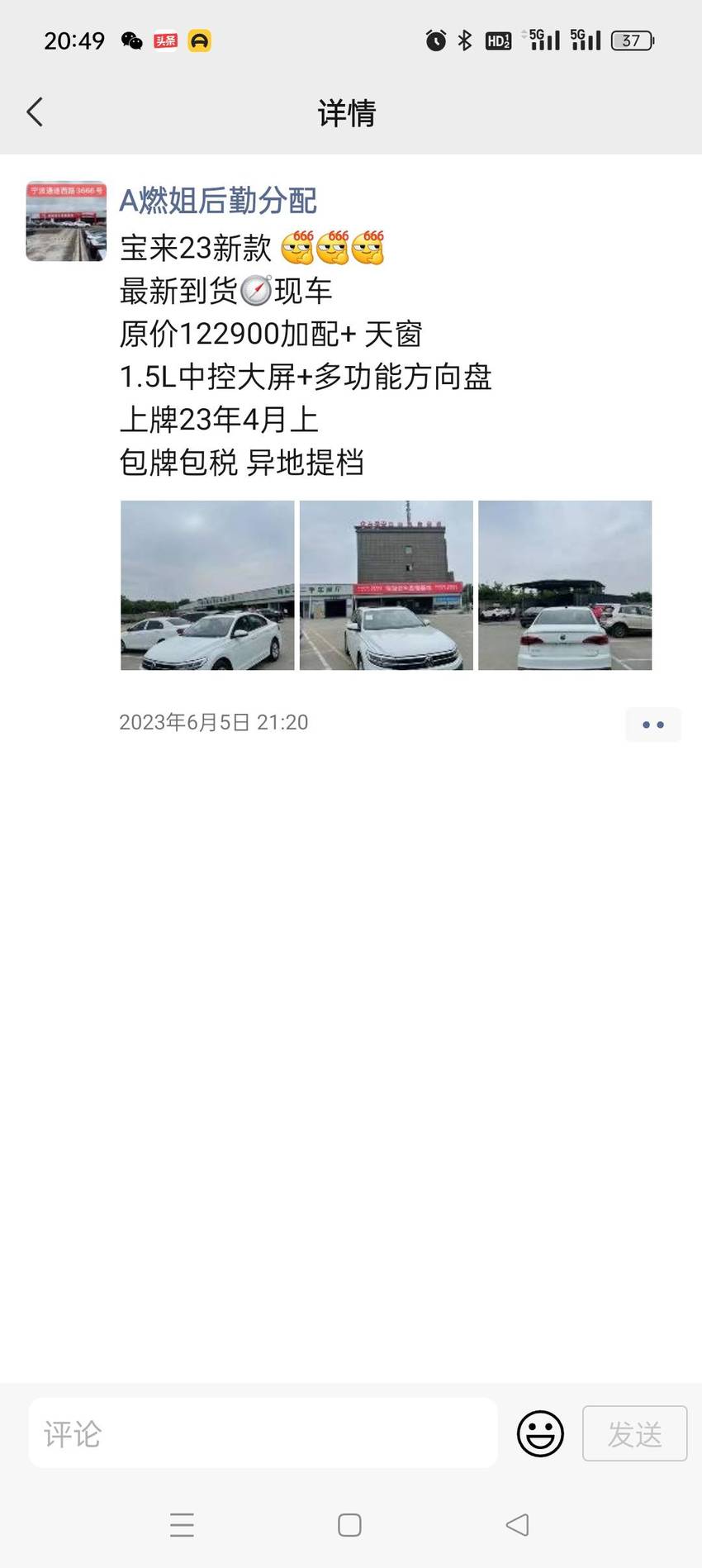
Task: Open the A燃姐后勤分配 username link
Action: click(218, 201)
